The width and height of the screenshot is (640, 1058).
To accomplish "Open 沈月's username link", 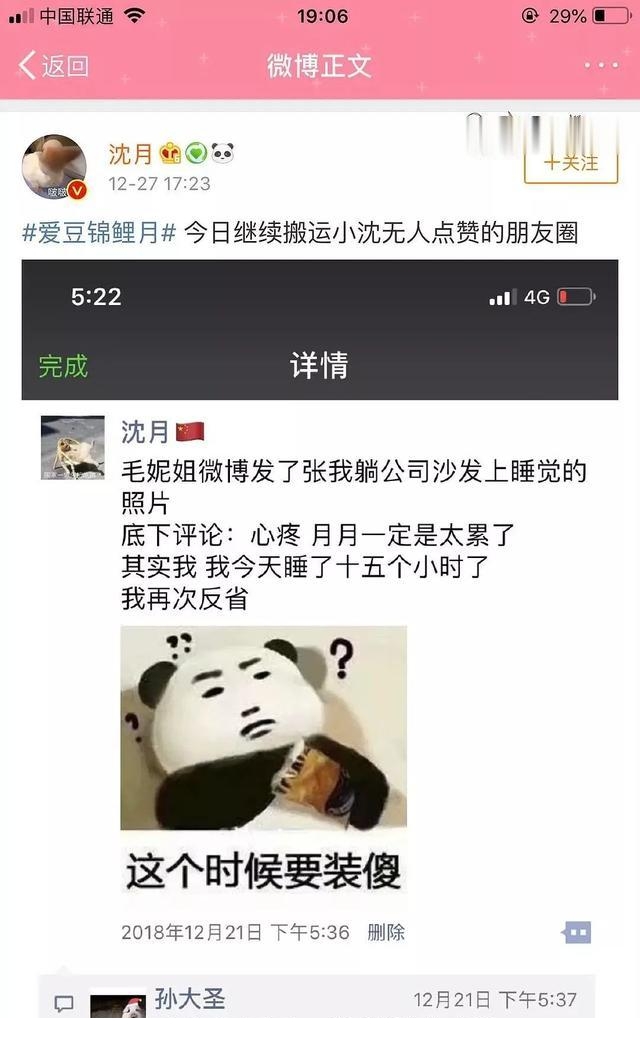I will pyautogui.click(x=131, y=154).
